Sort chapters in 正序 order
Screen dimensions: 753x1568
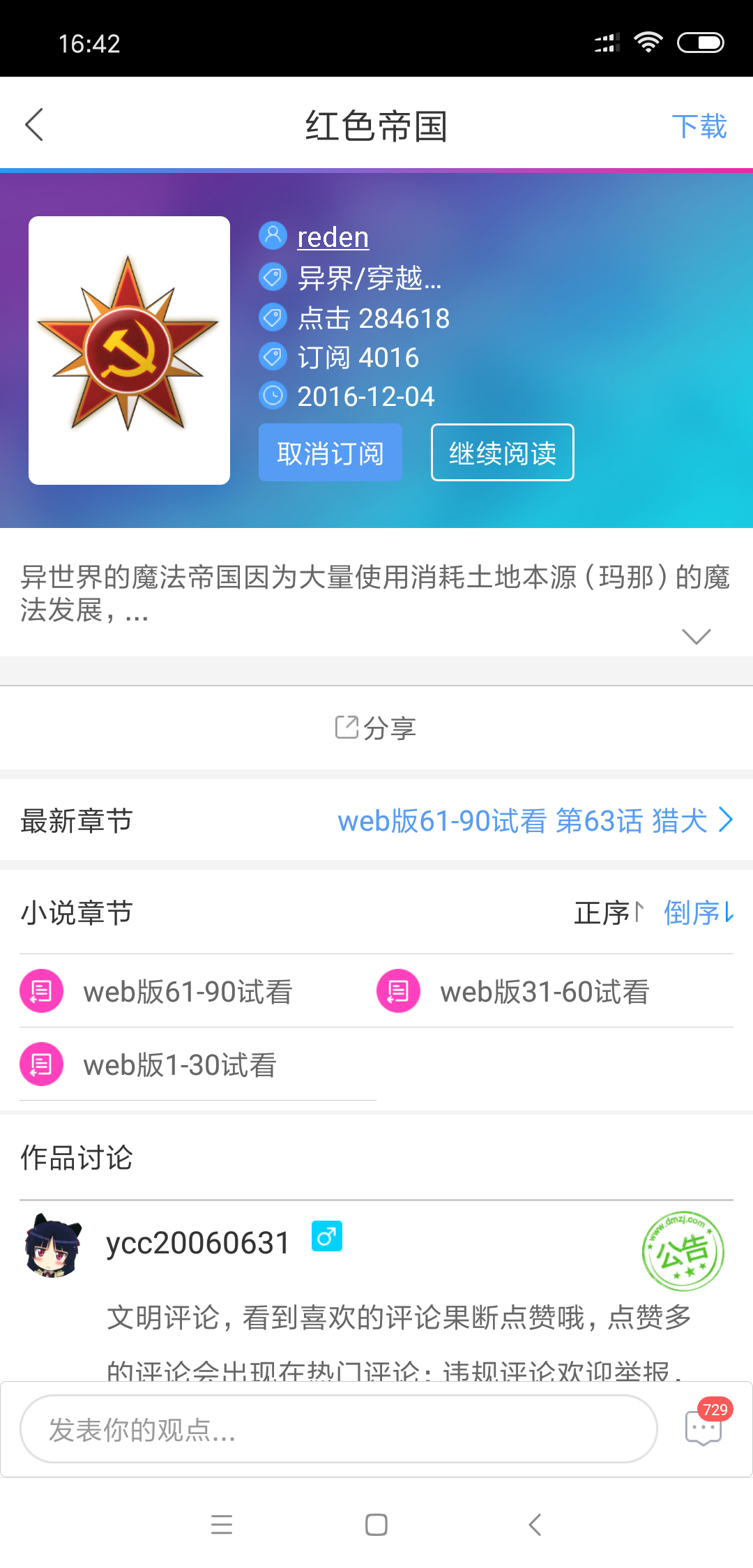tap(609, 912)
